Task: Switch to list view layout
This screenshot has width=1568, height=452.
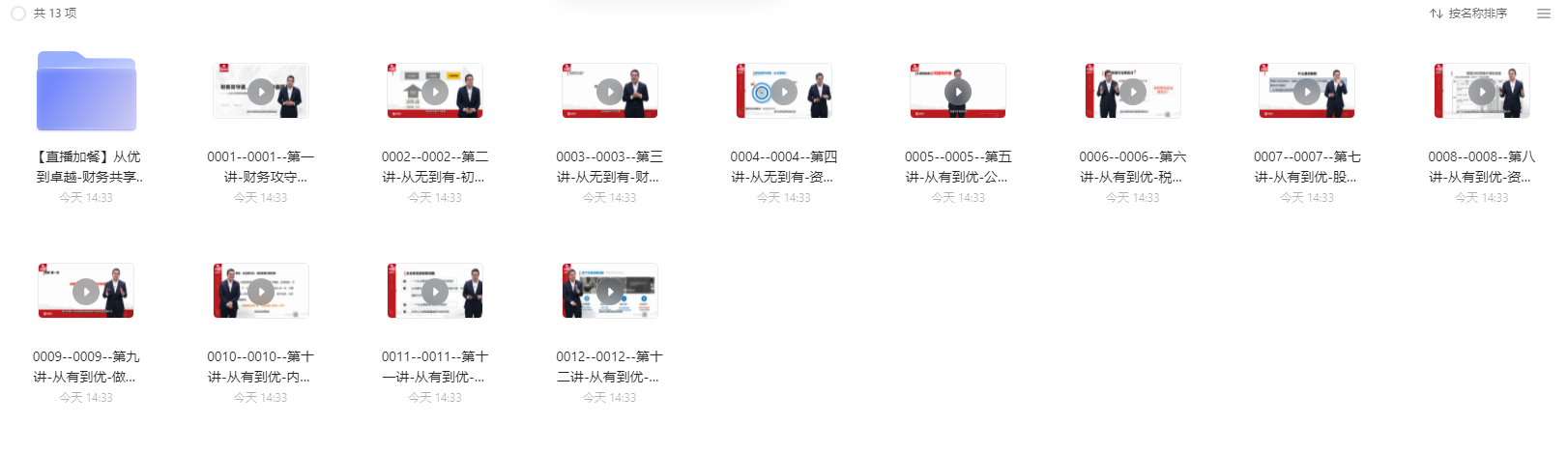Action: click(x=1543, y=14)
